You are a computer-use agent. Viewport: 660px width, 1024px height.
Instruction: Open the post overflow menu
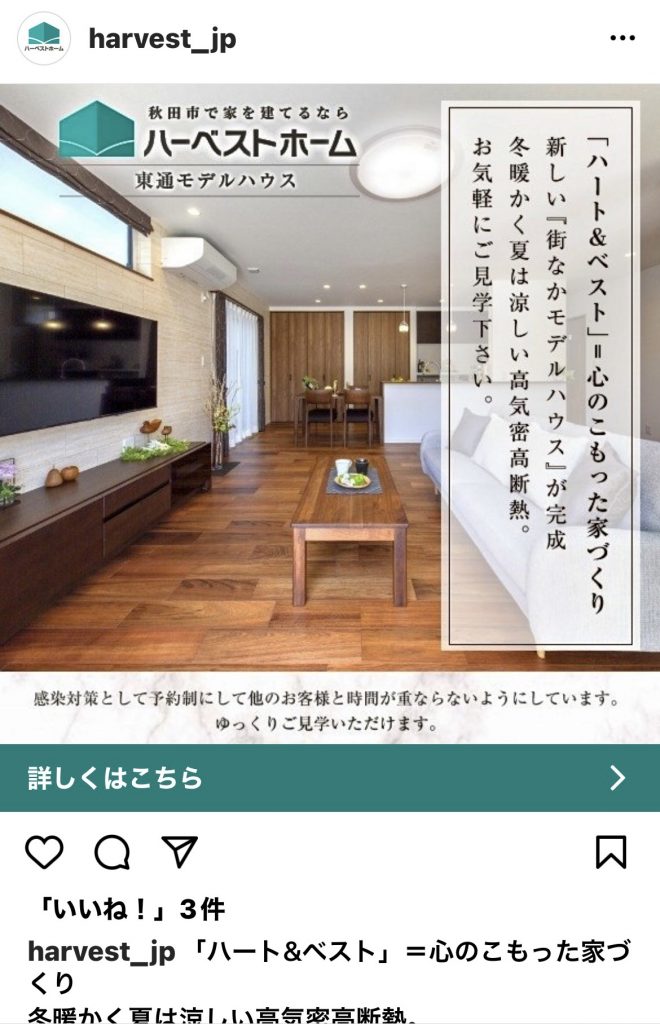point(622,39)
